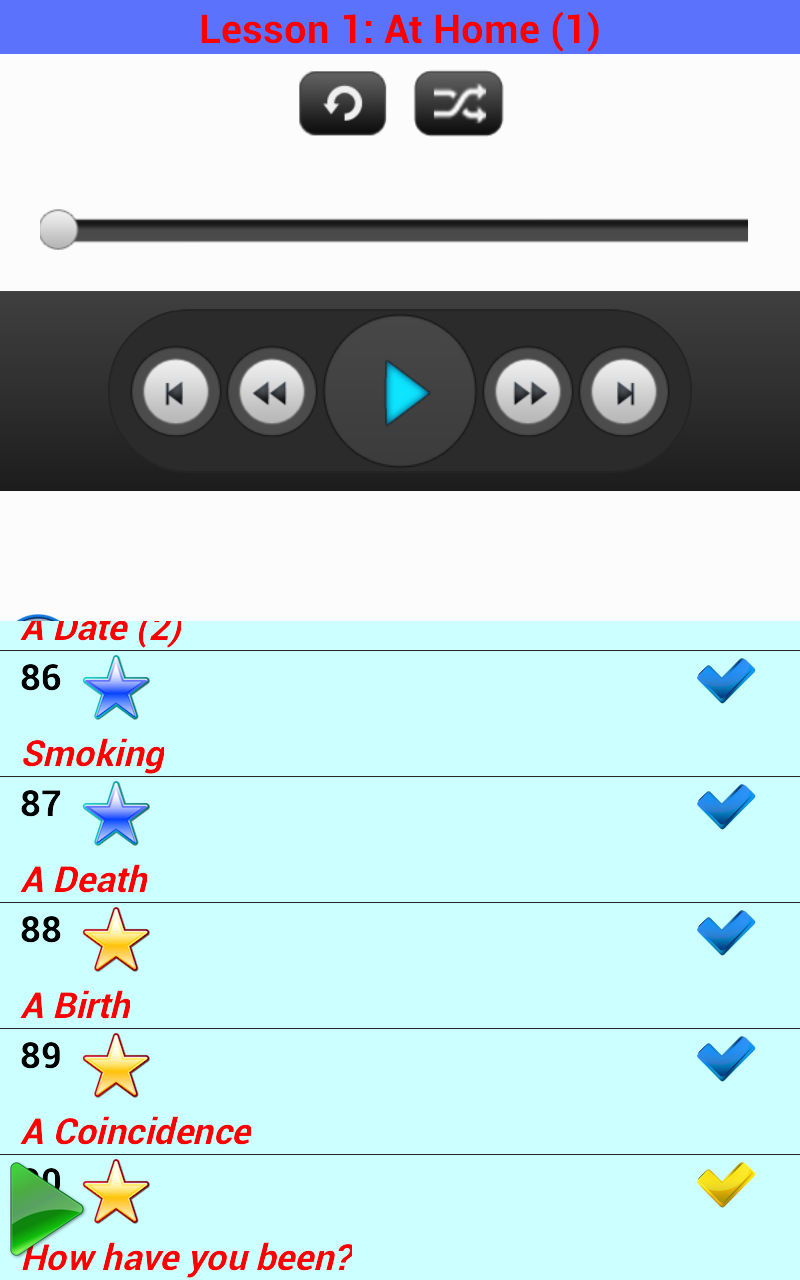Rewind the audio

click(x=271, y=392)
